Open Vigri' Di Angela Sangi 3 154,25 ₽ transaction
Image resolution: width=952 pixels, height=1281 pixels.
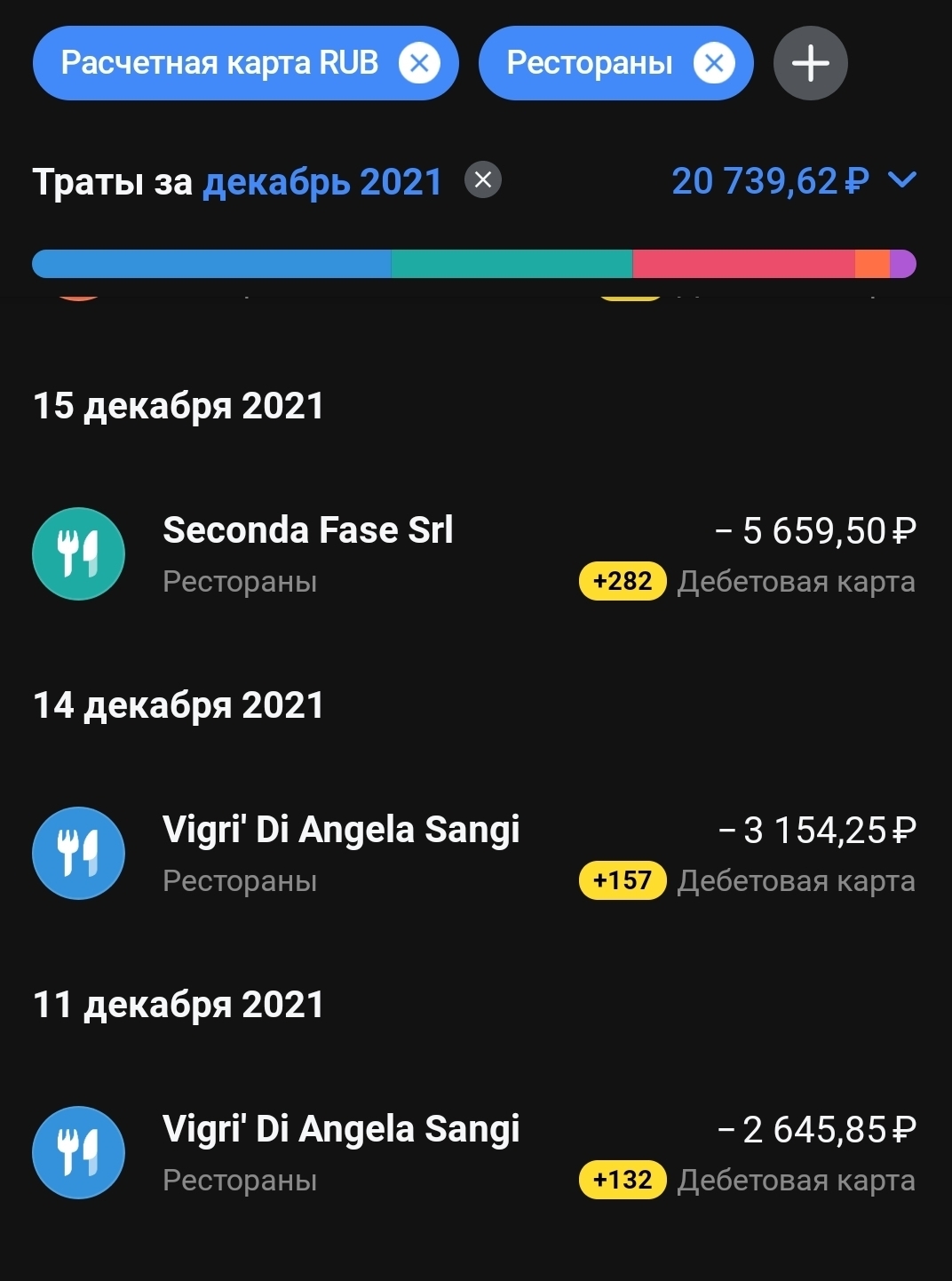474,854
